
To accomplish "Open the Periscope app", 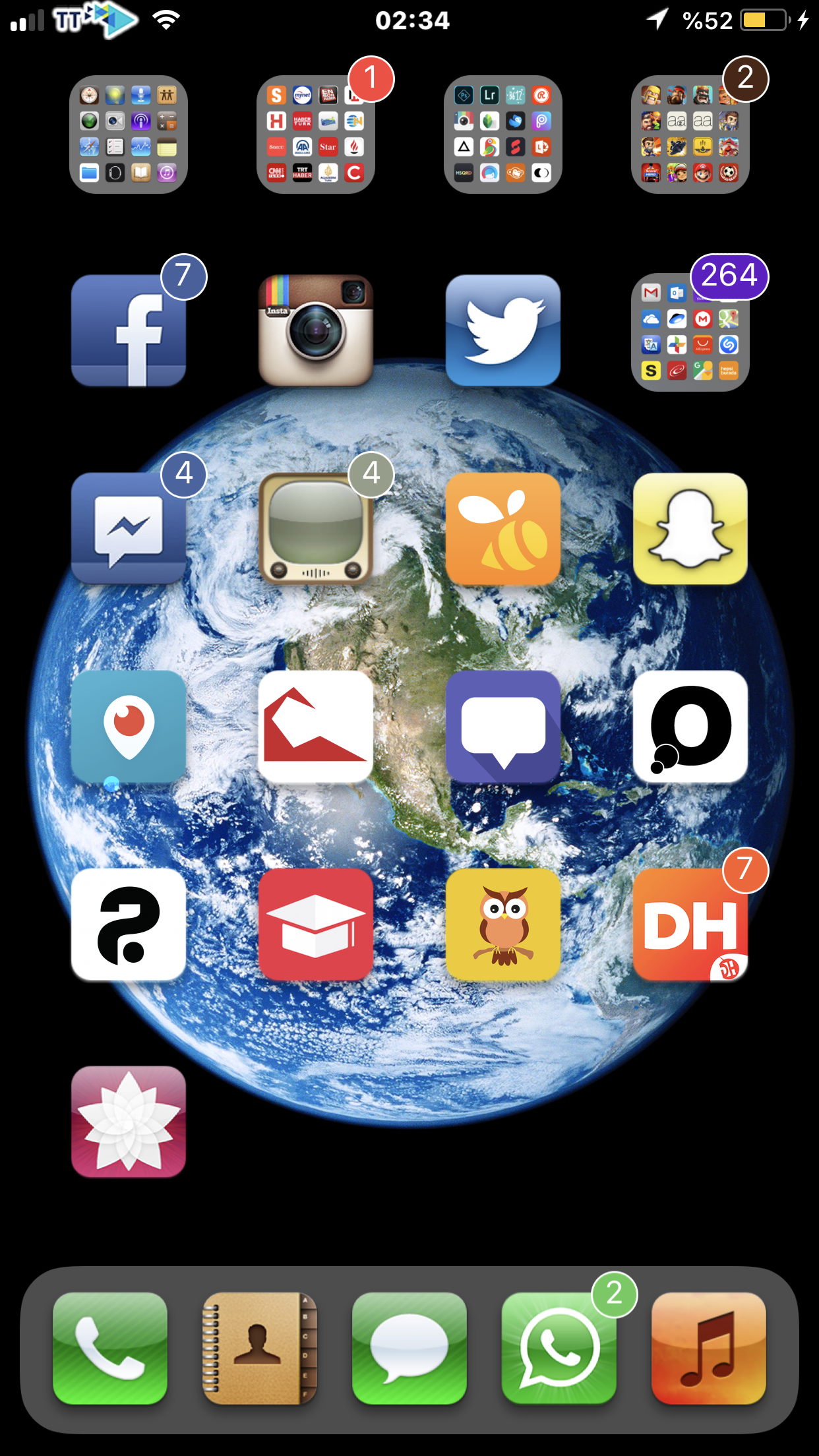I will 129,726.
